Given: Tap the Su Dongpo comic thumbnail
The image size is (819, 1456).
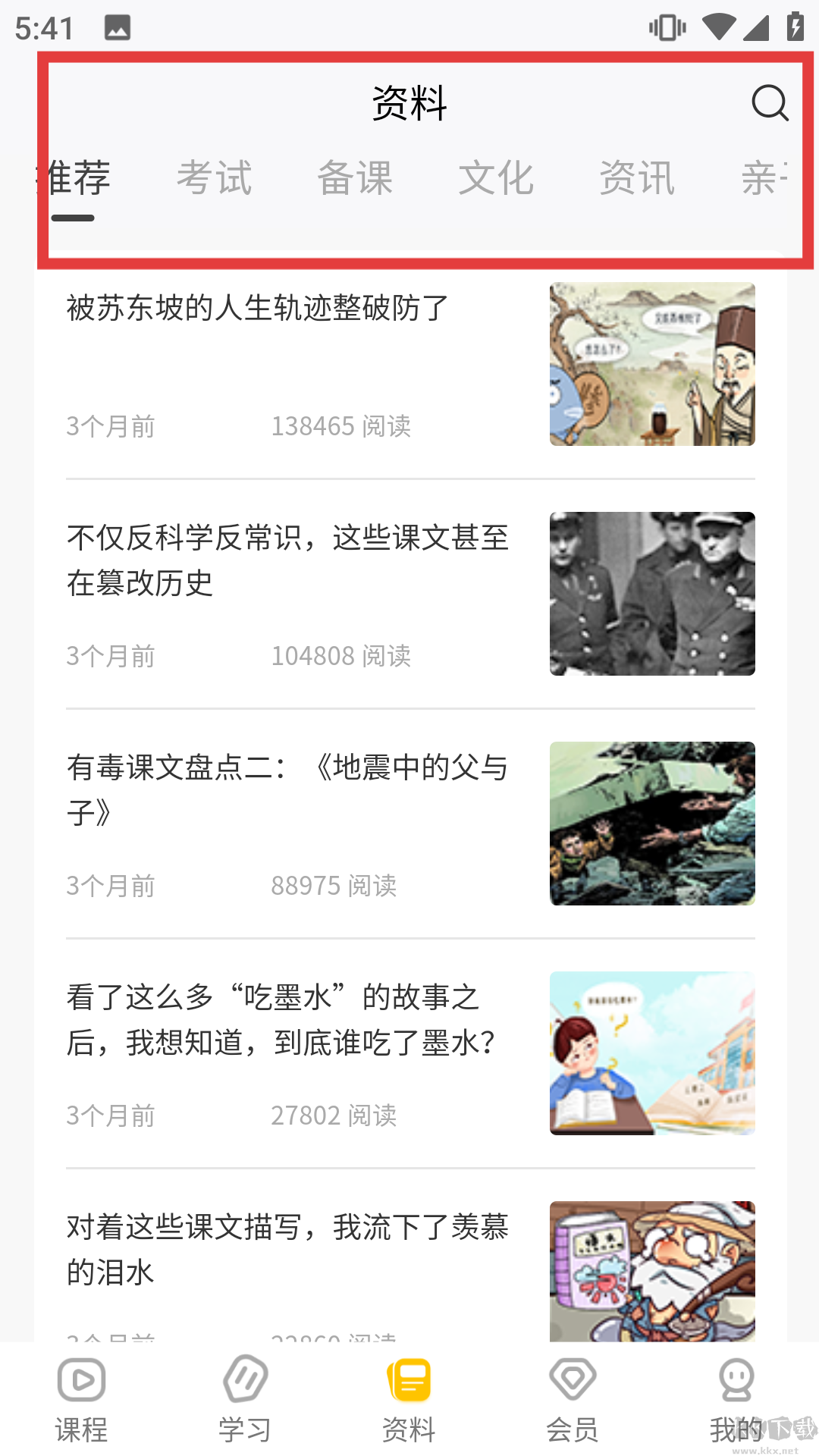Looking at the screenshot, I should (652, 364).
